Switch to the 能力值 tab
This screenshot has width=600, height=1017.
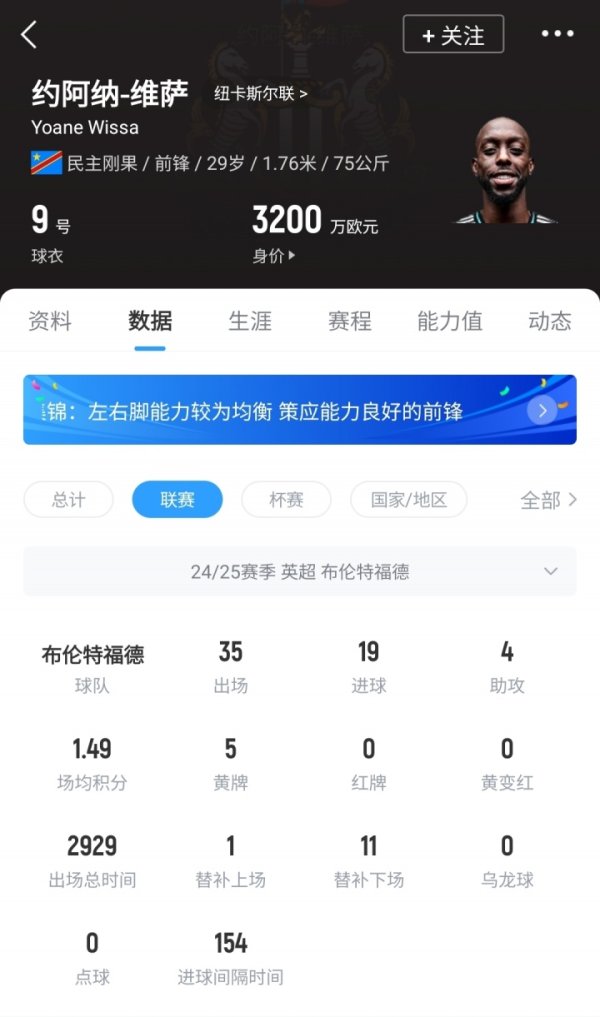point(450,321)
